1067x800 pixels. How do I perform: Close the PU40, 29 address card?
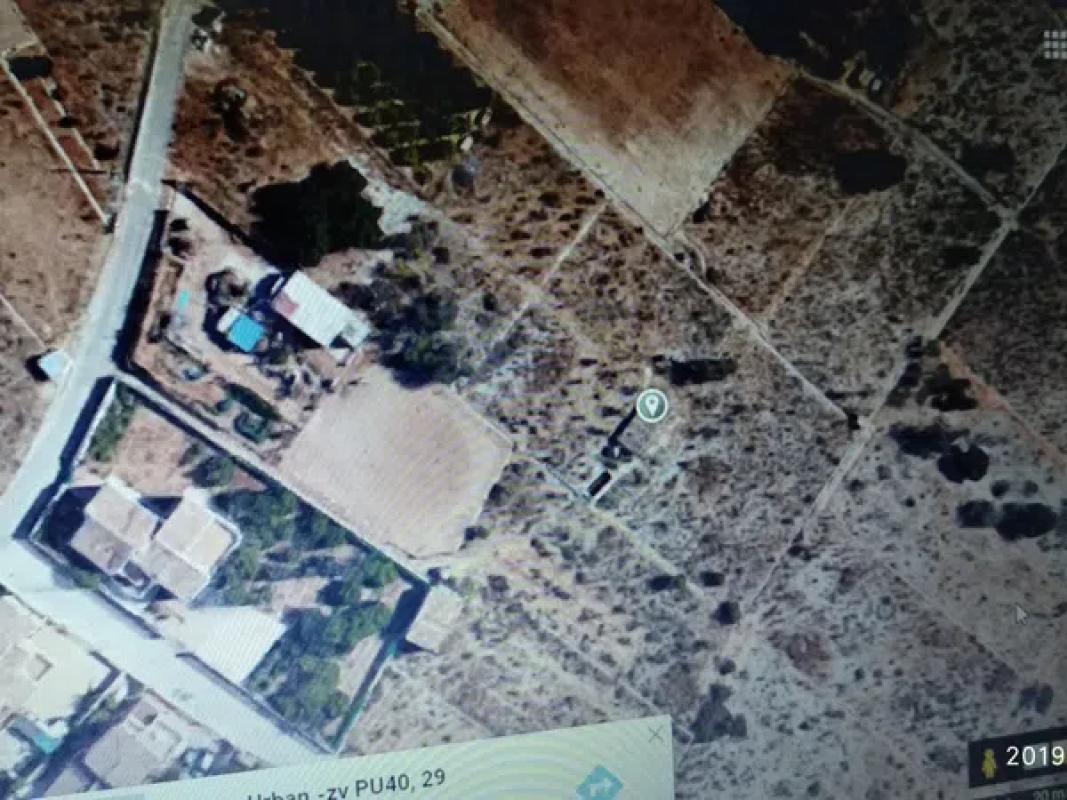pos(654,735)
